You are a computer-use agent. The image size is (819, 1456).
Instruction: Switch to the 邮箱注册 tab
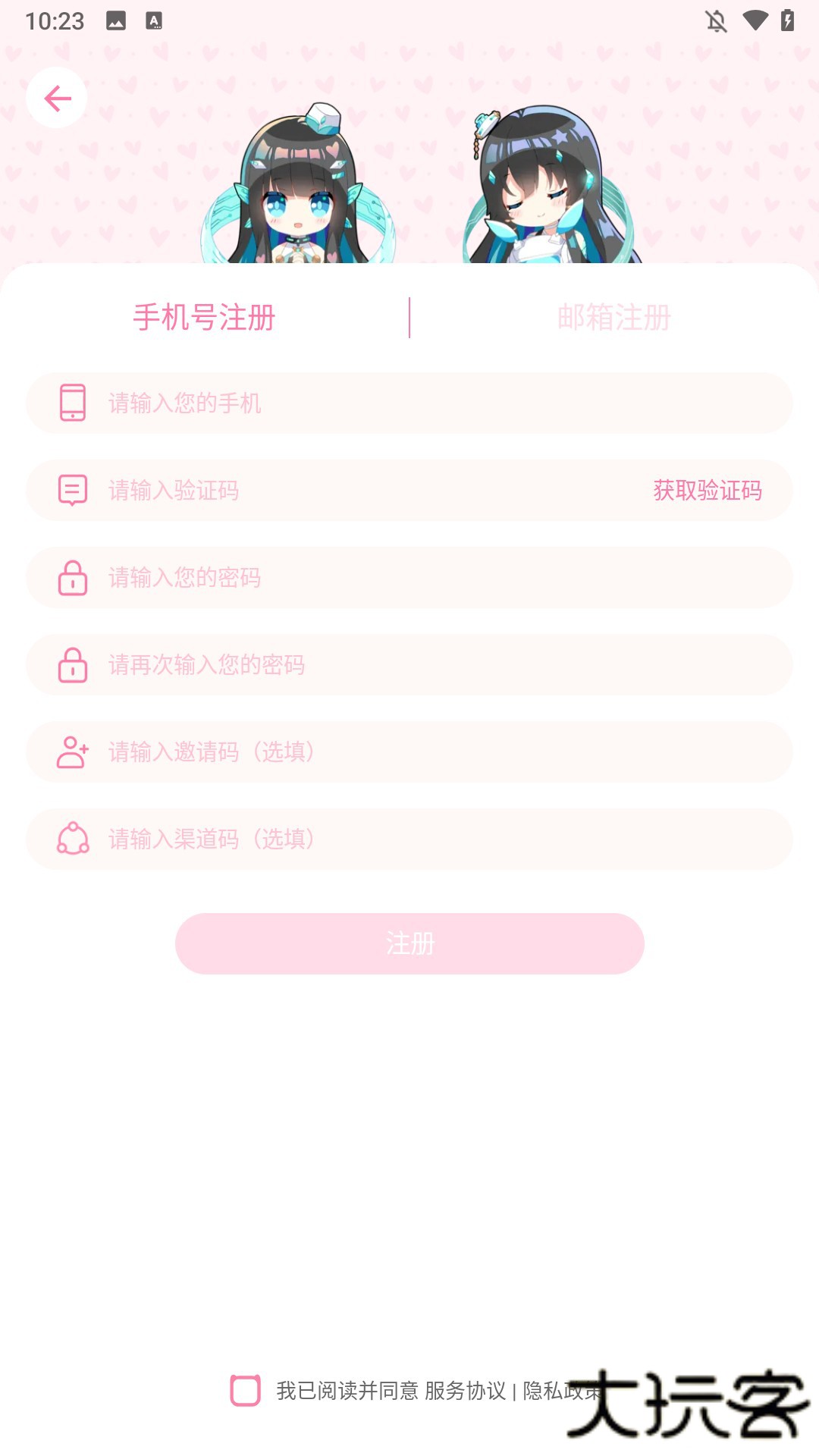pyautogui.click(x=614, y=318)
